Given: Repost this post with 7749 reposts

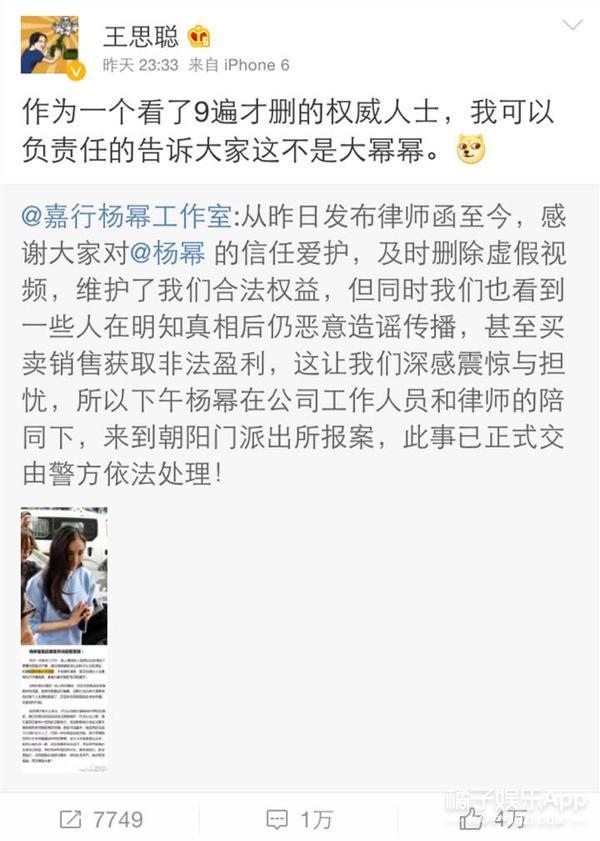Looking at the screenshot, I should 100,818.
